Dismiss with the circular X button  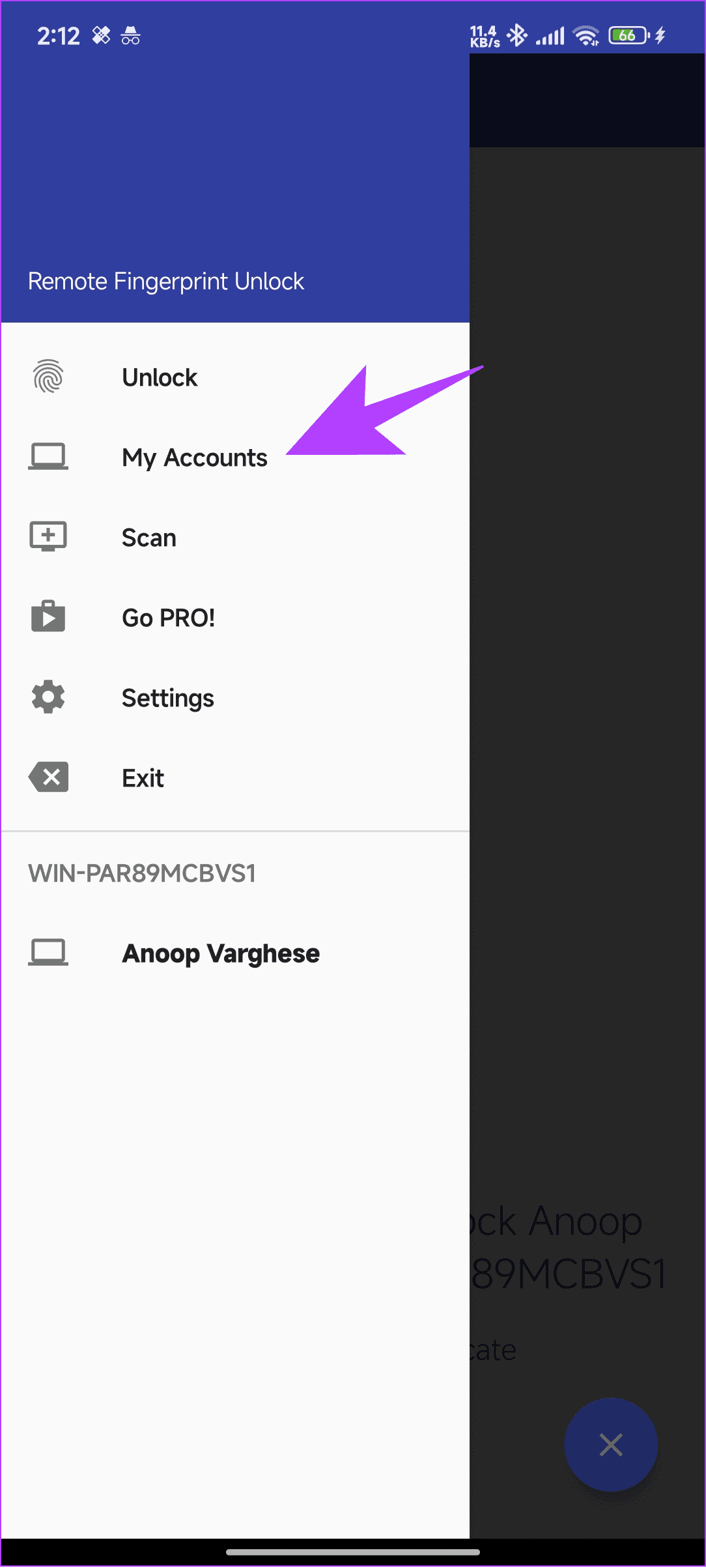click(x=610, y=1445)
